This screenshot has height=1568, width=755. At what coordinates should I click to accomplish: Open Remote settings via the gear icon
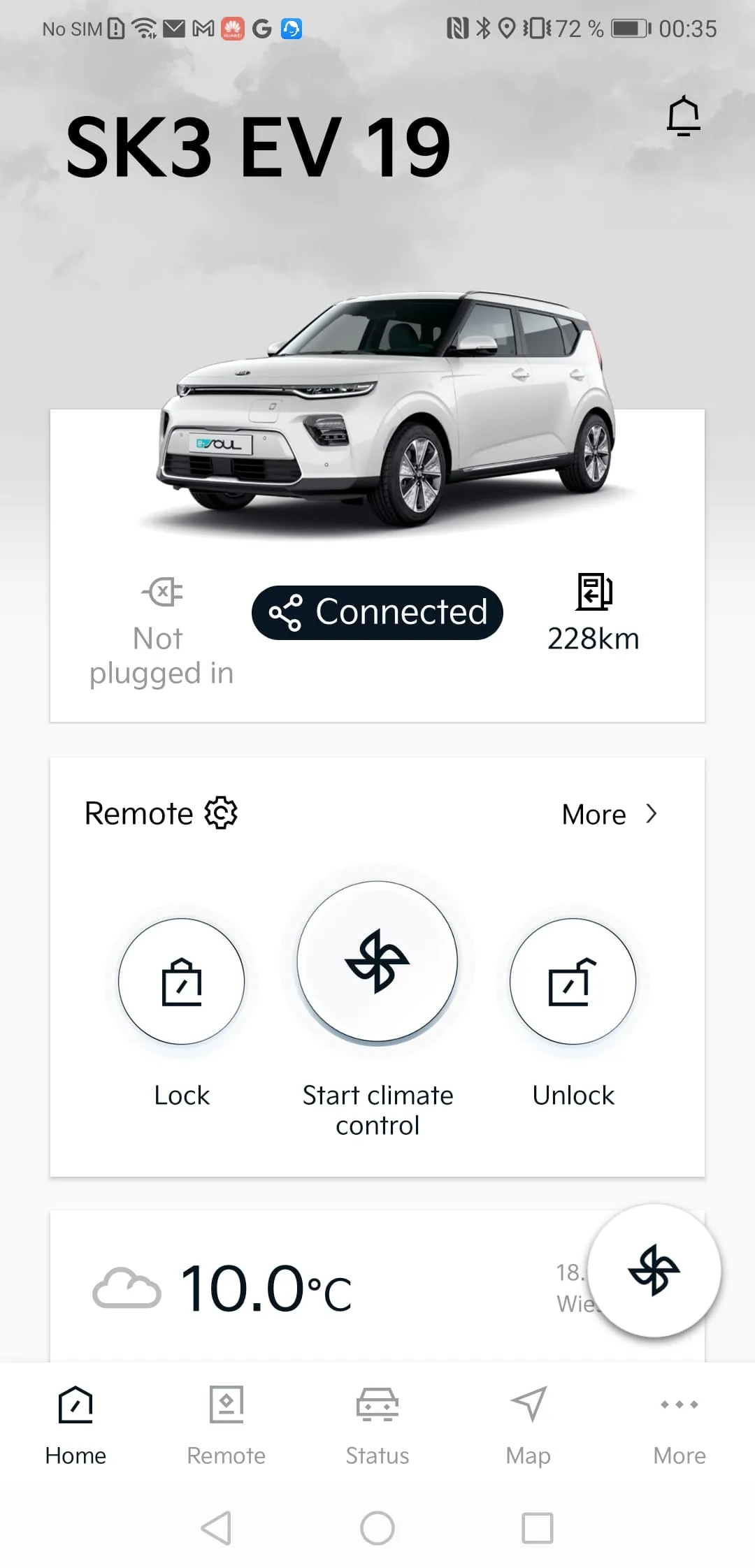click(x=222, y=813)
